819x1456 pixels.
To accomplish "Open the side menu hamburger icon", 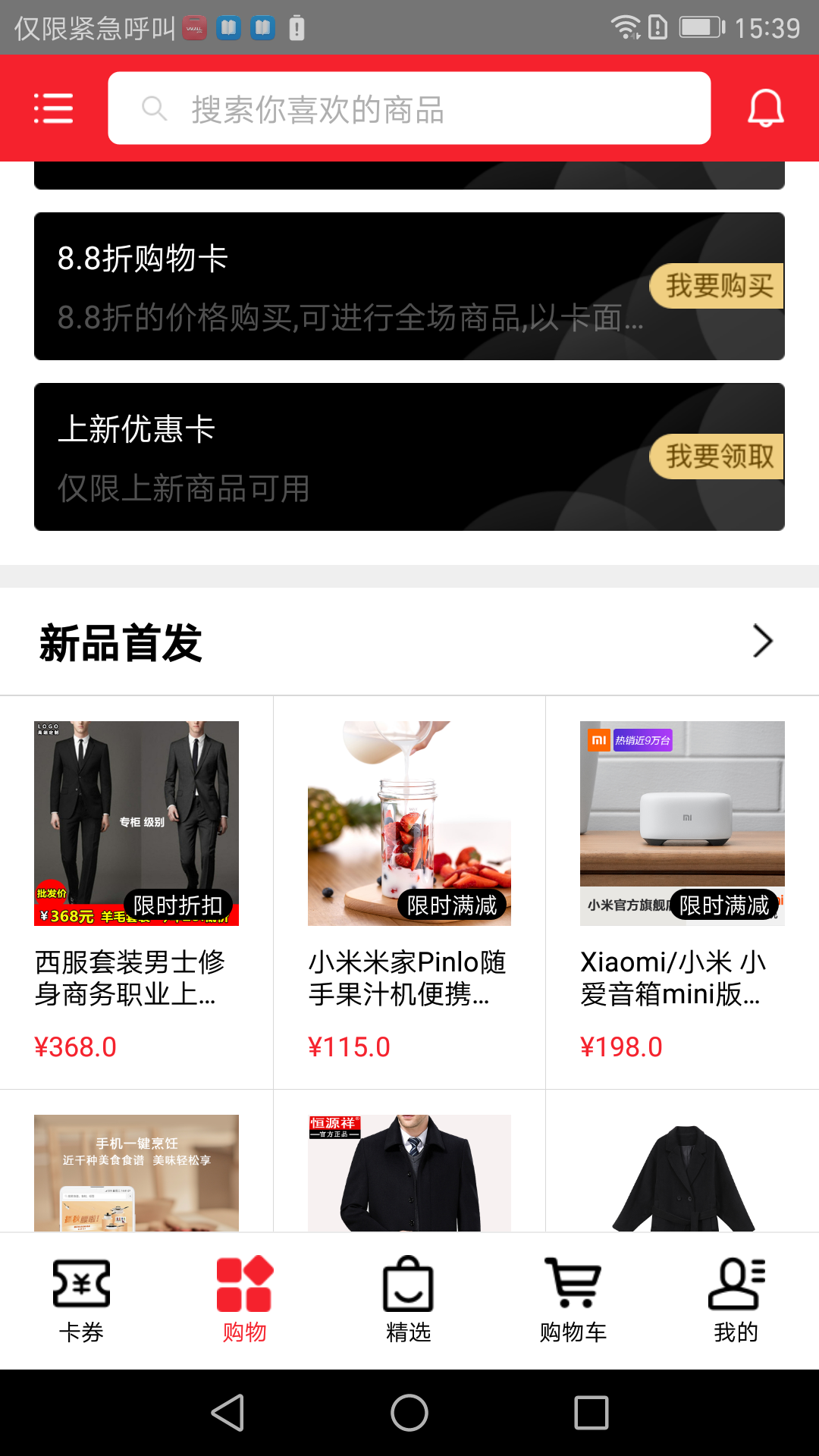I will [53, 108].
